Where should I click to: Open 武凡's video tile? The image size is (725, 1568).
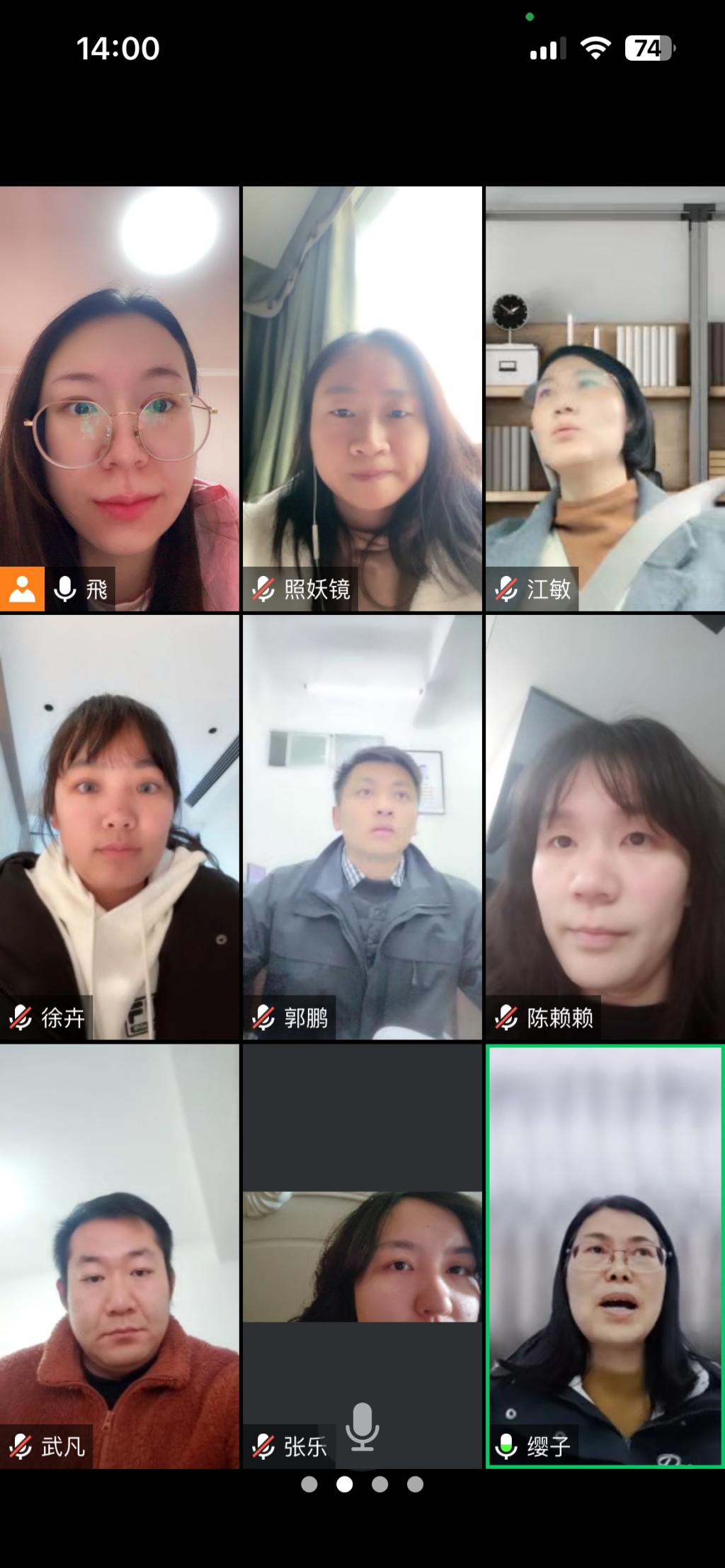pos(119,1256)
